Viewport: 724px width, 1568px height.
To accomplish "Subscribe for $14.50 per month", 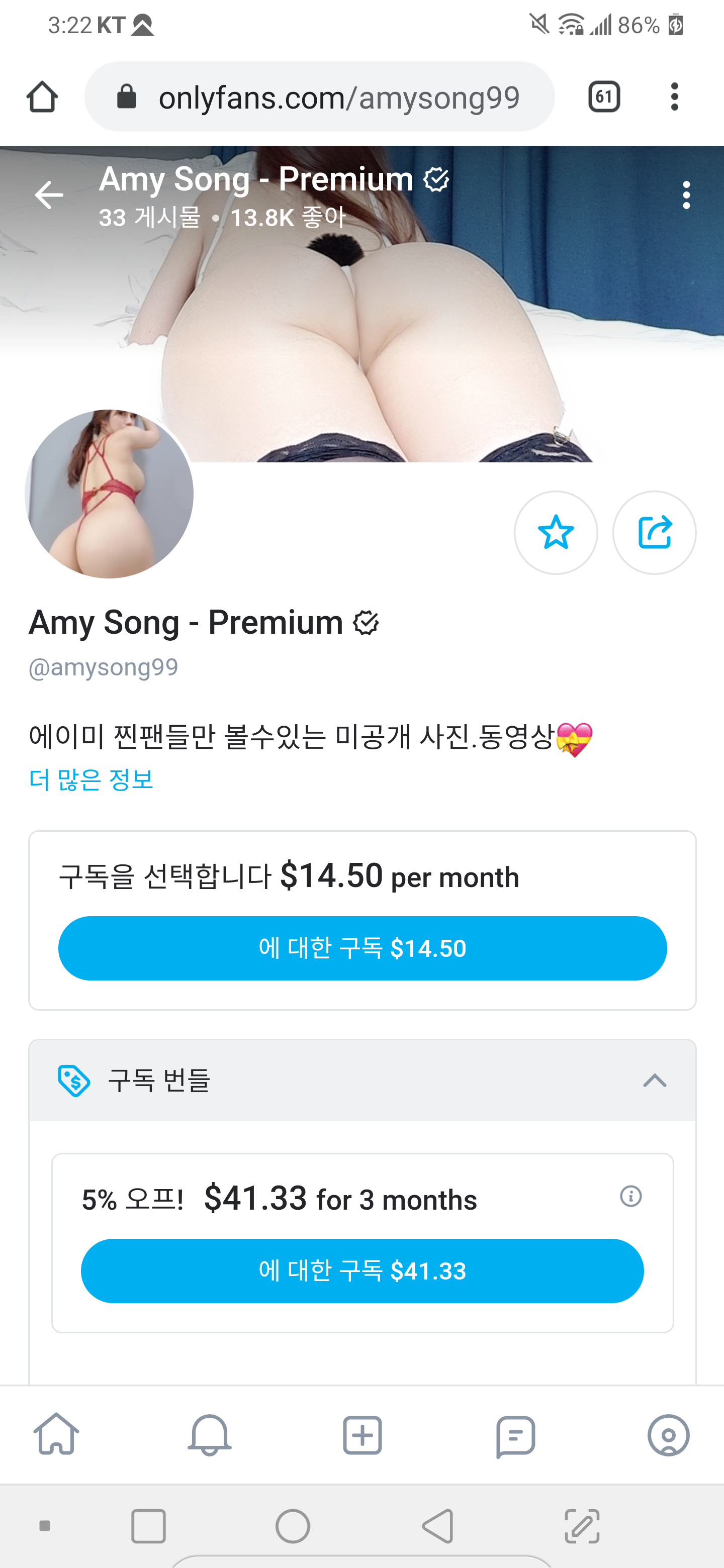I will pyautogui.click(x=363, y=948).
